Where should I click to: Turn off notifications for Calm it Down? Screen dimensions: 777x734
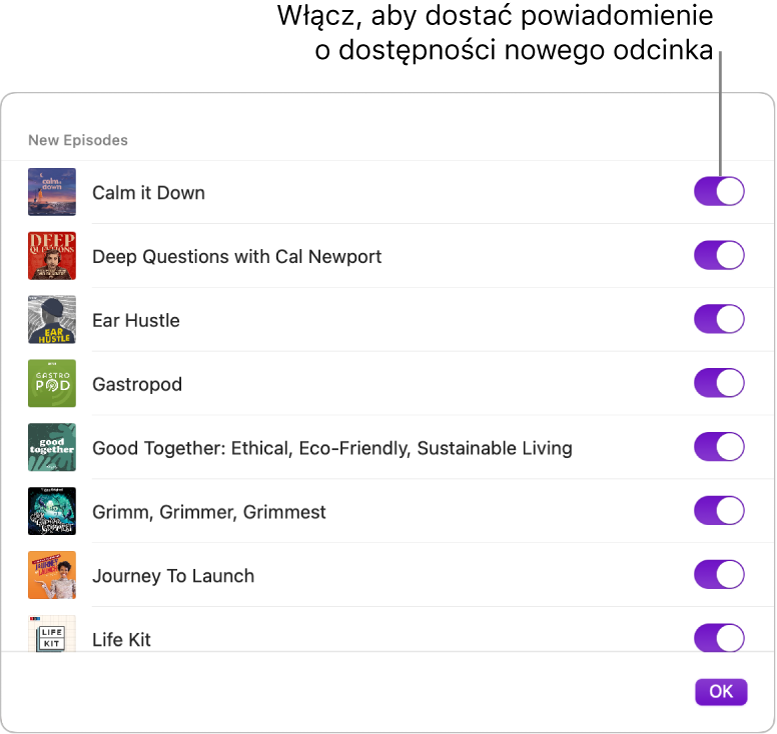click(x=719, y=192)
